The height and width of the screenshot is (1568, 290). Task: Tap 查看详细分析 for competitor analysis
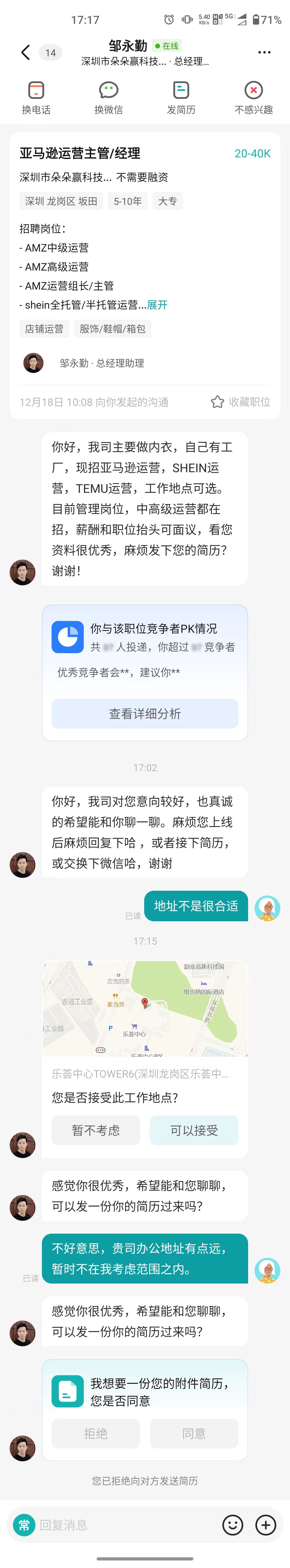(x=145, y=713)
